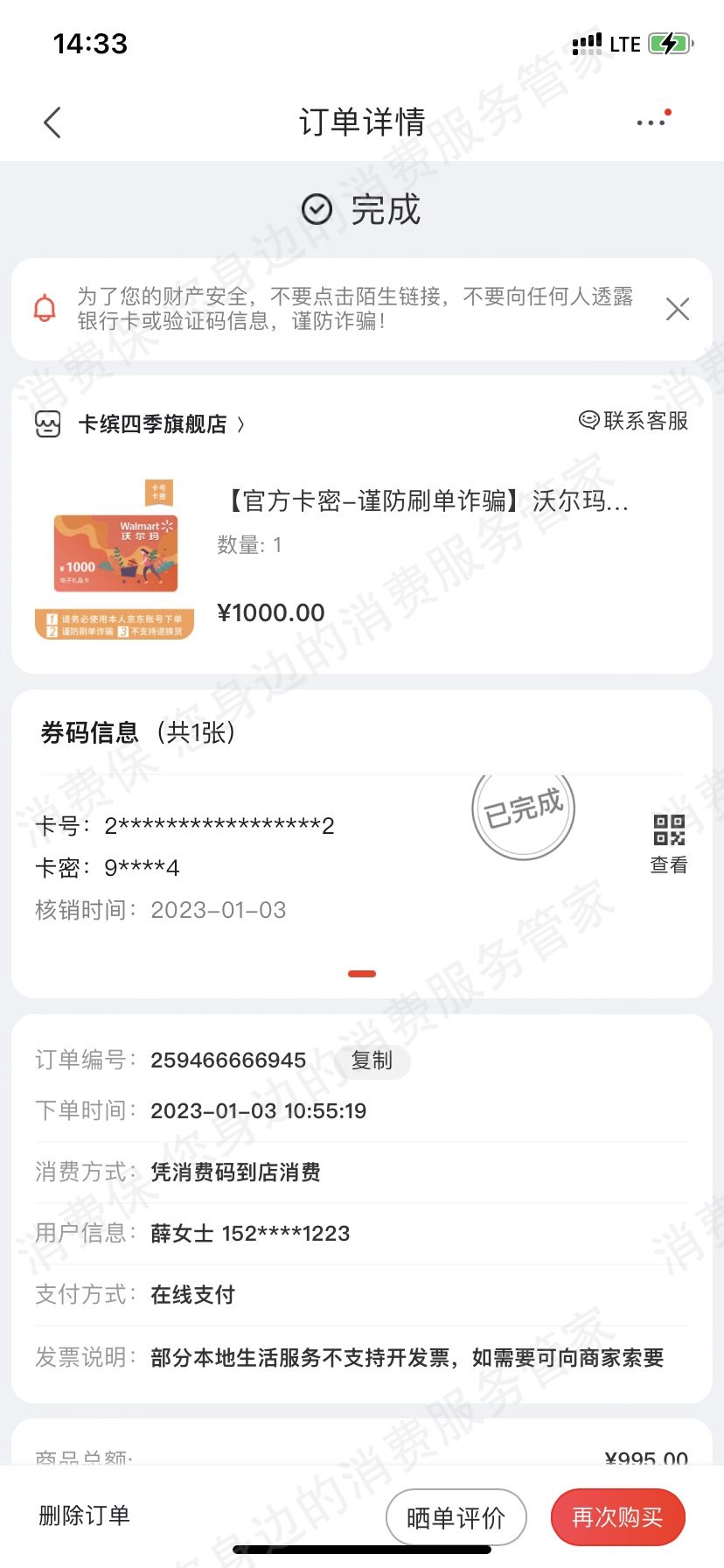Go back from order details
Viewport: 724px width, 1568px height.
click(52, 122)
